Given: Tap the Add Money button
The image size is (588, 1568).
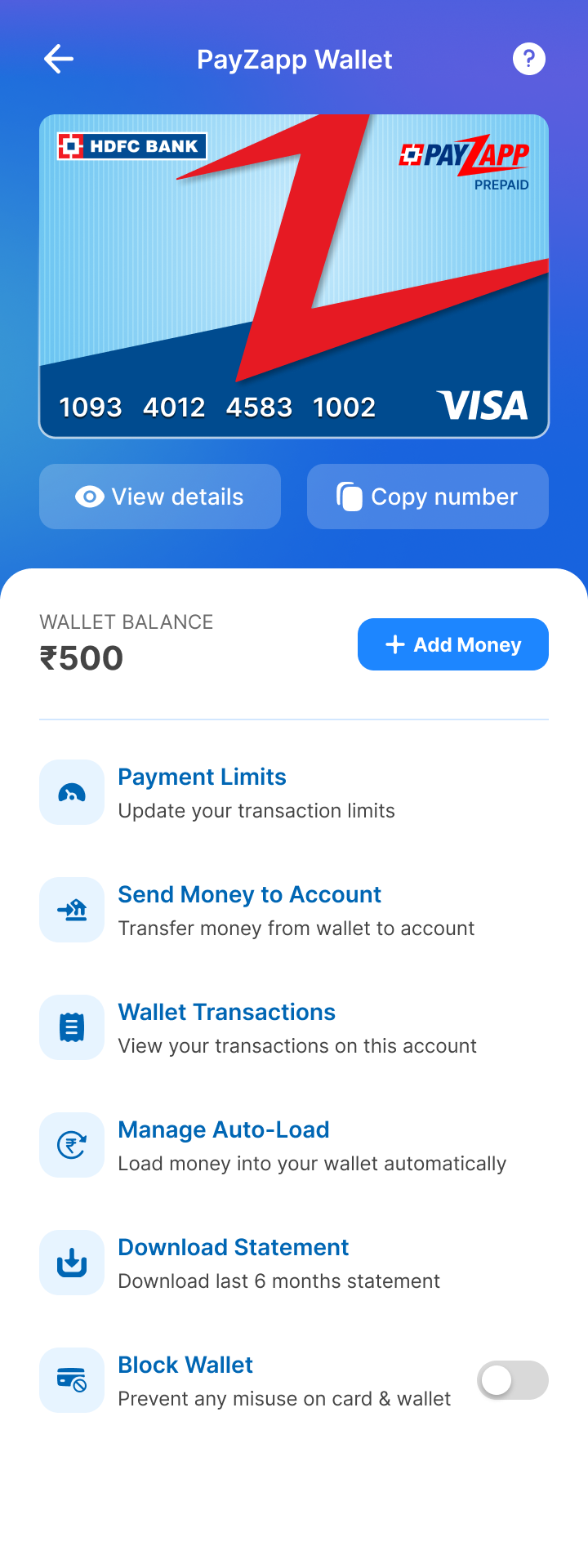Looking at the screenshot, I should [453, 644].
